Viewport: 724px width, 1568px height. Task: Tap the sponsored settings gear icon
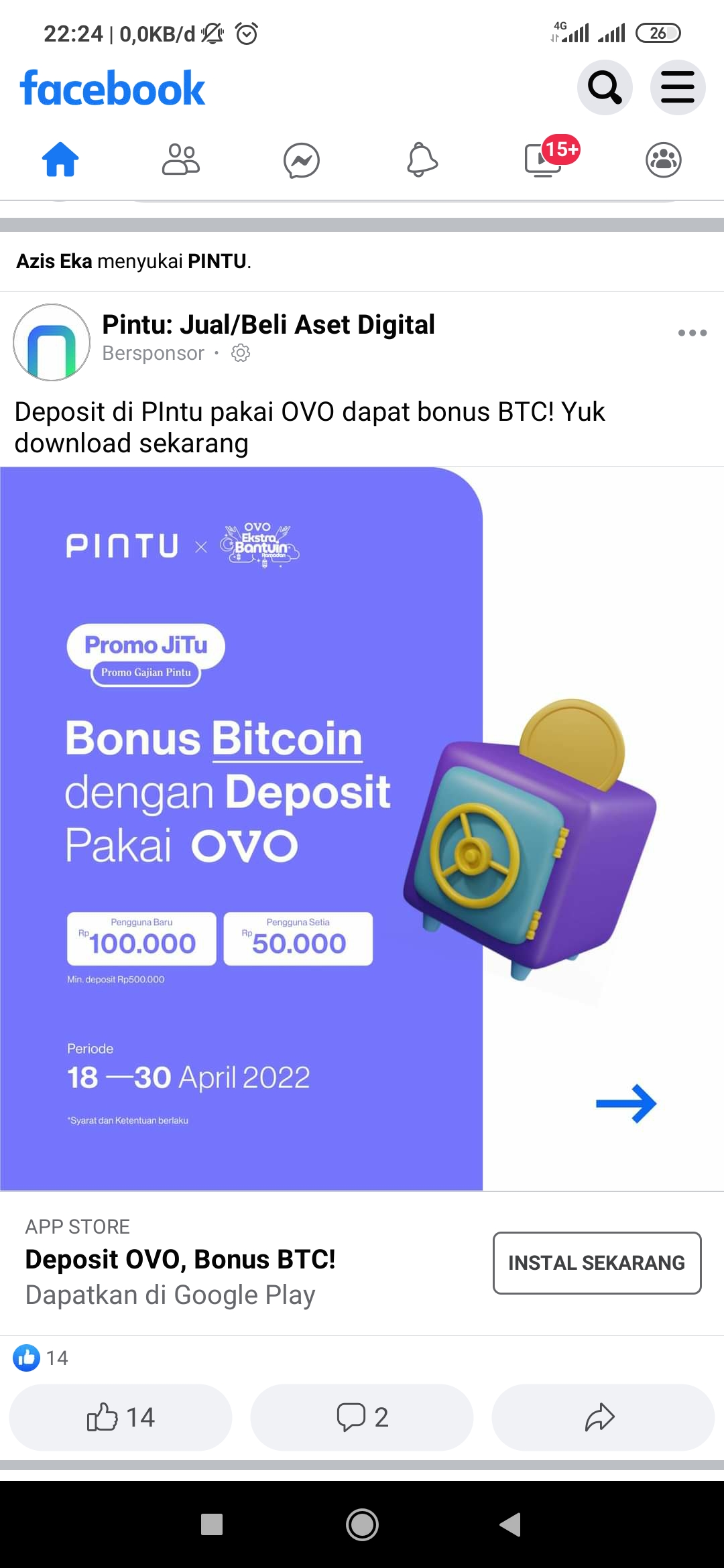[x=241, y=353]
